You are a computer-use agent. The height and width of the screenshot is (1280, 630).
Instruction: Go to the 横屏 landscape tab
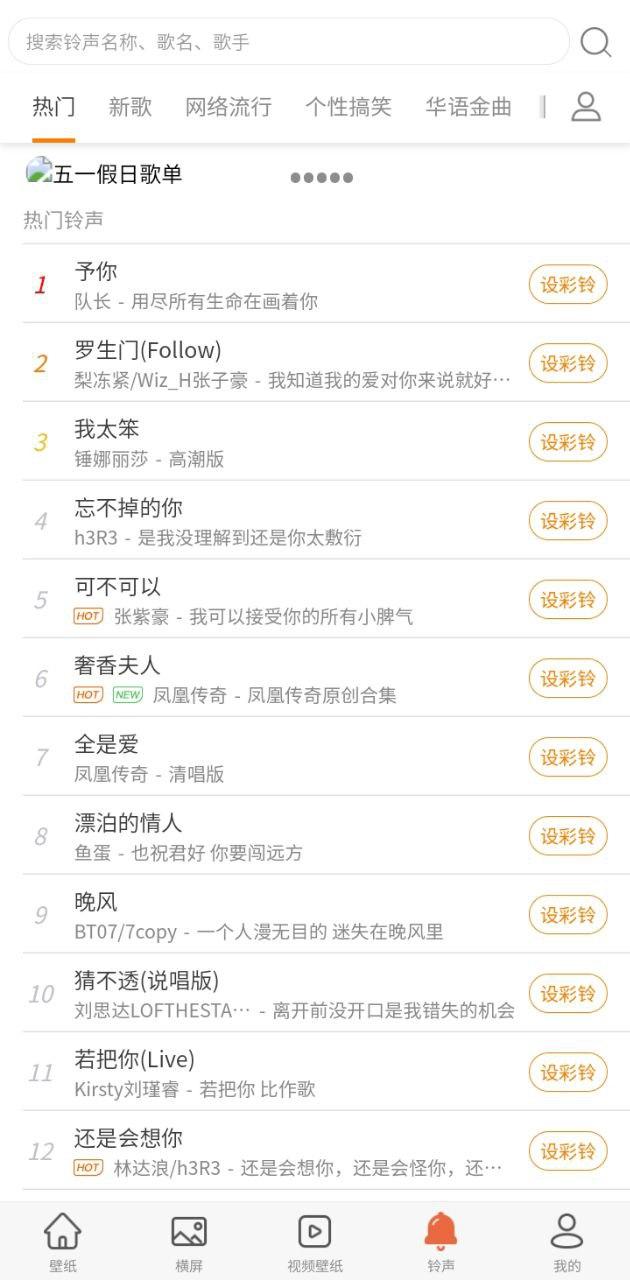coord(189,1242)
